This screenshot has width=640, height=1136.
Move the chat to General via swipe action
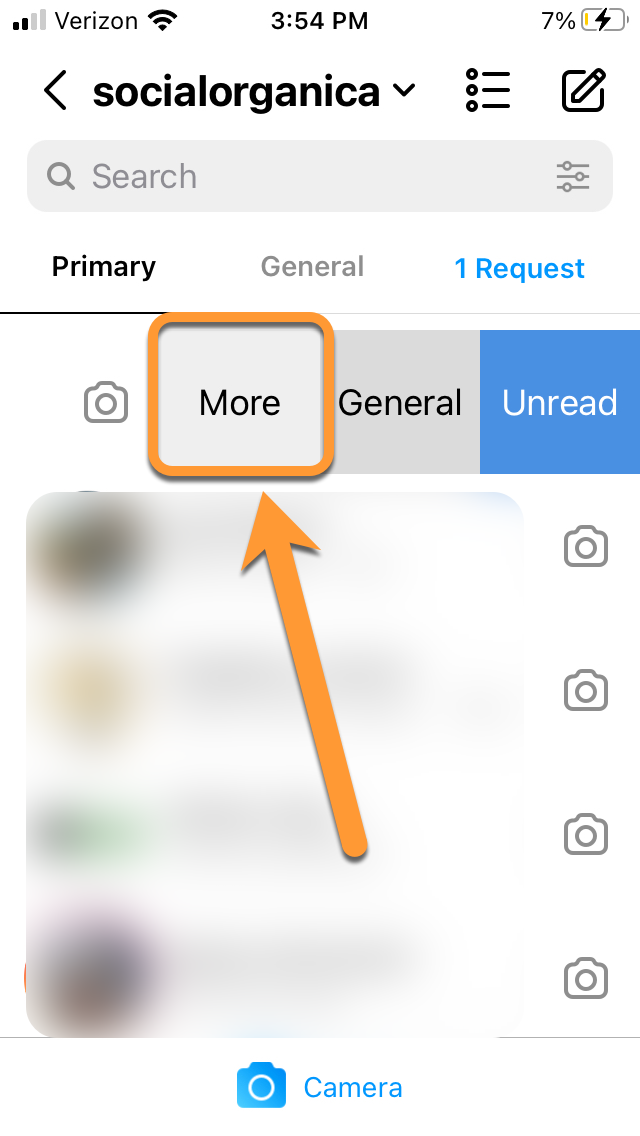400,403
